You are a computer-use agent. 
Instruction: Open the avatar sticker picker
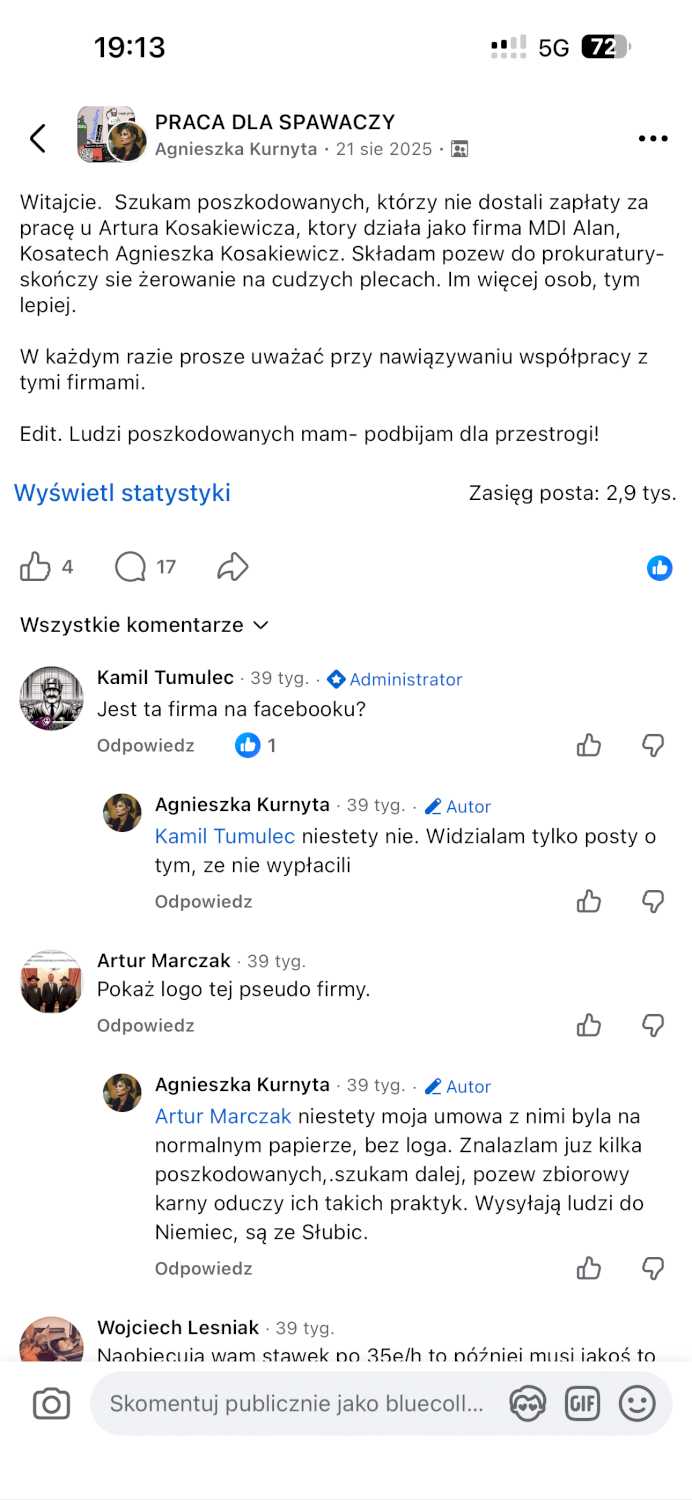tap(527, 1404)
